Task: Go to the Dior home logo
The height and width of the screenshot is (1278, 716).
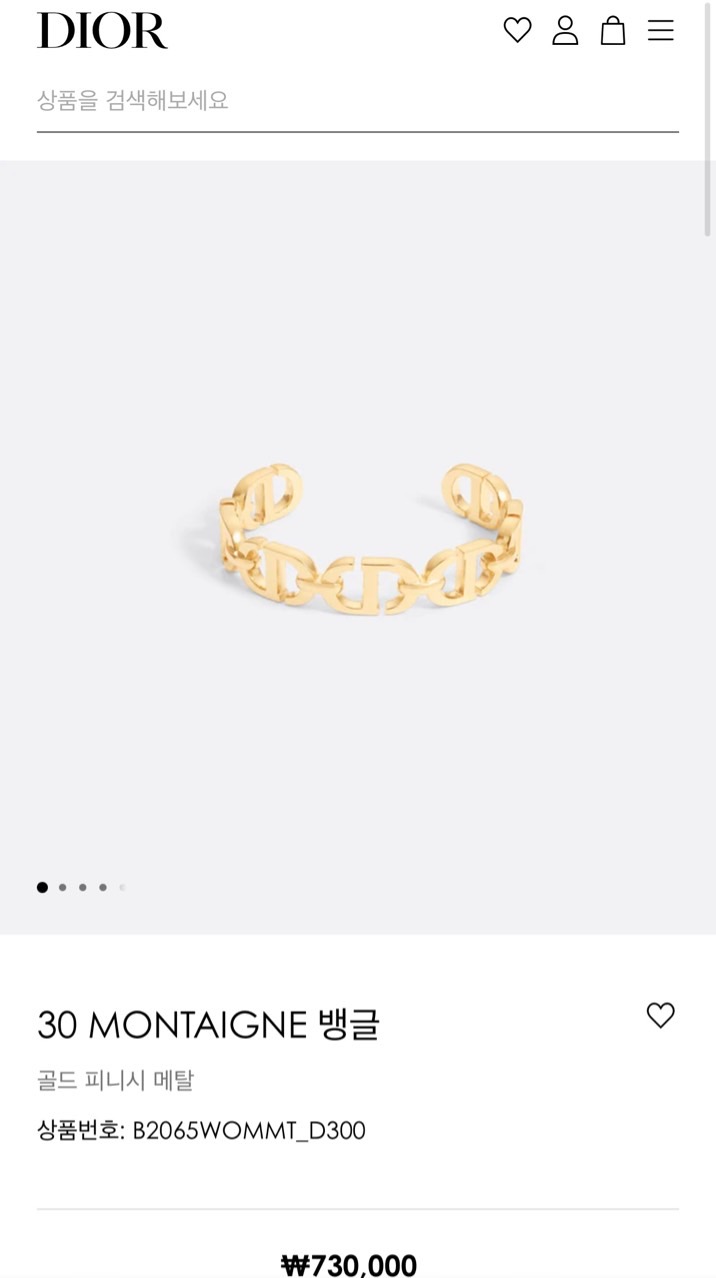Action: [x=102, y=30]
